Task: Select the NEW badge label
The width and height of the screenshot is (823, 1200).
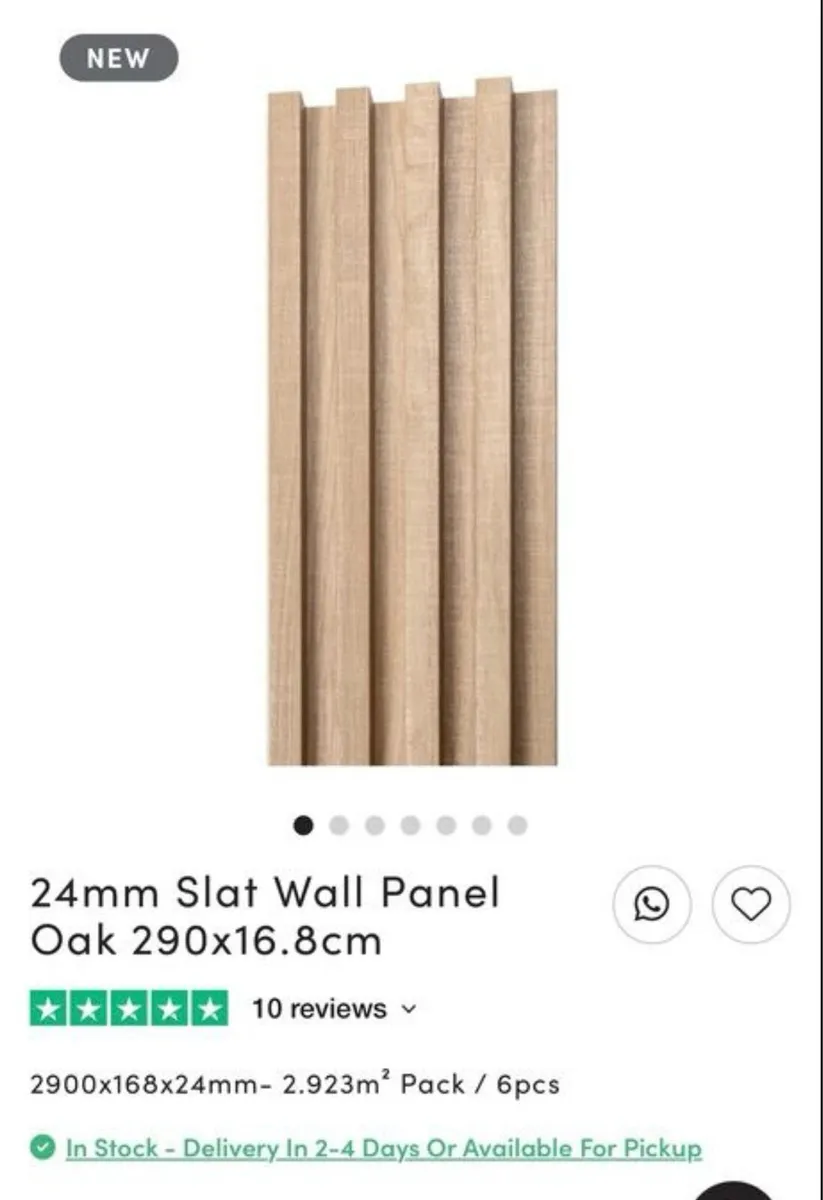Action: (119, 58)
